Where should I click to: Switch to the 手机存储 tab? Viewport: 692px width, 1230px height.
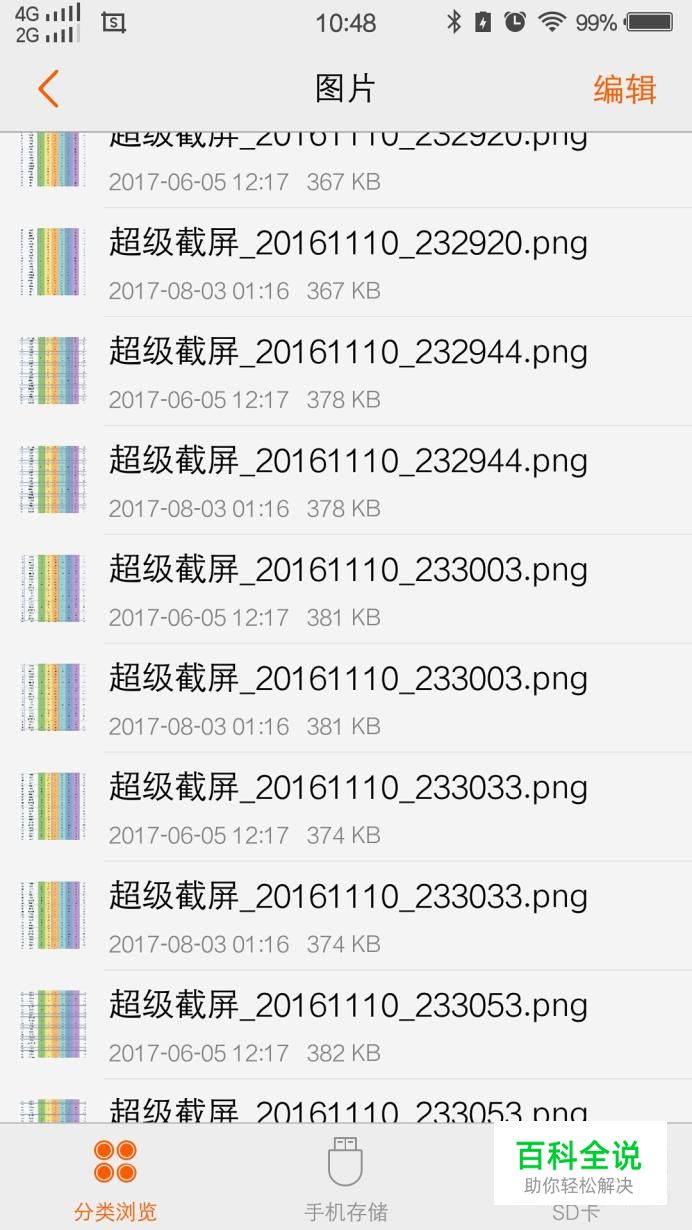pos(345,1178)
